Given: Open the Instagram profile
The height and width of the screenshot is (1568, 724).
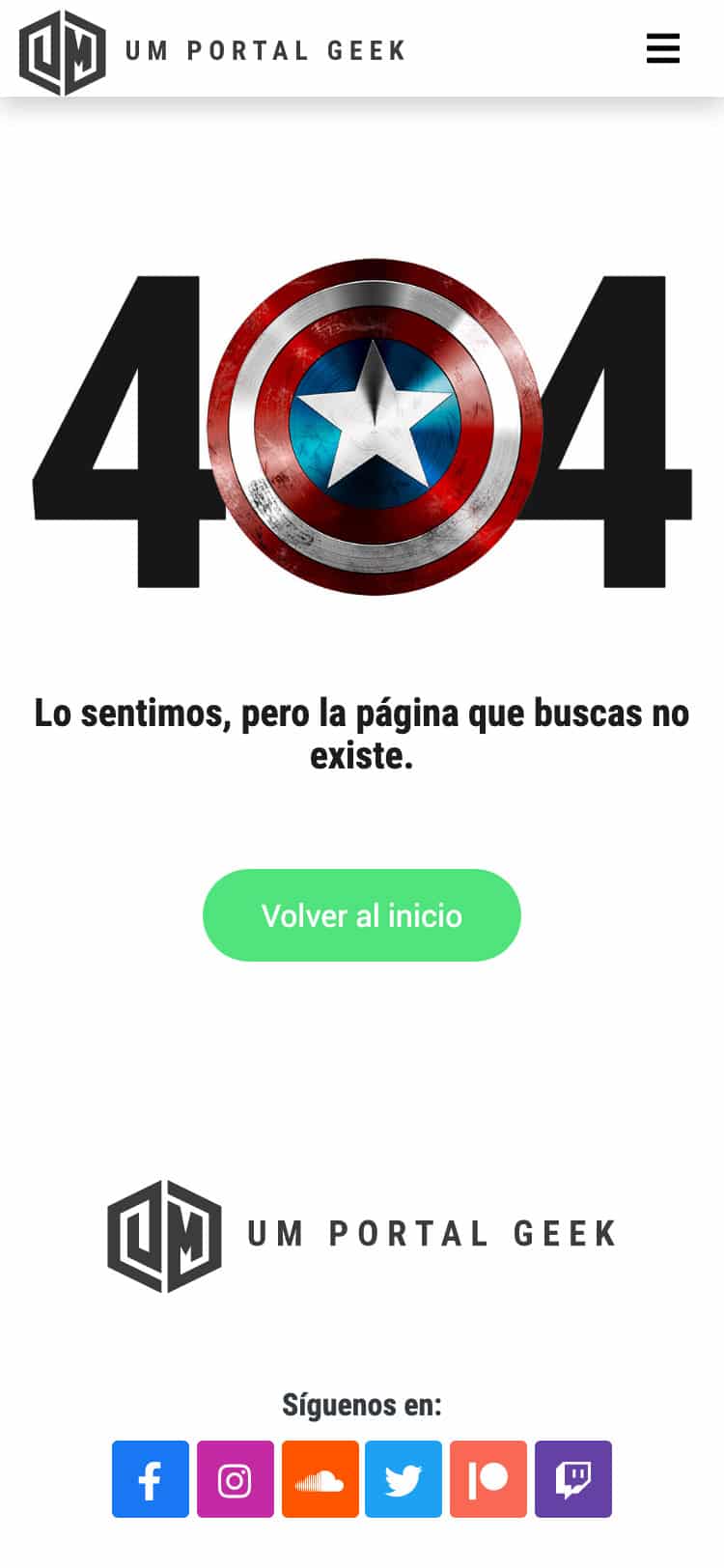Looking at the screenshot, I should pyautogui.click(x=235, y=1479).
